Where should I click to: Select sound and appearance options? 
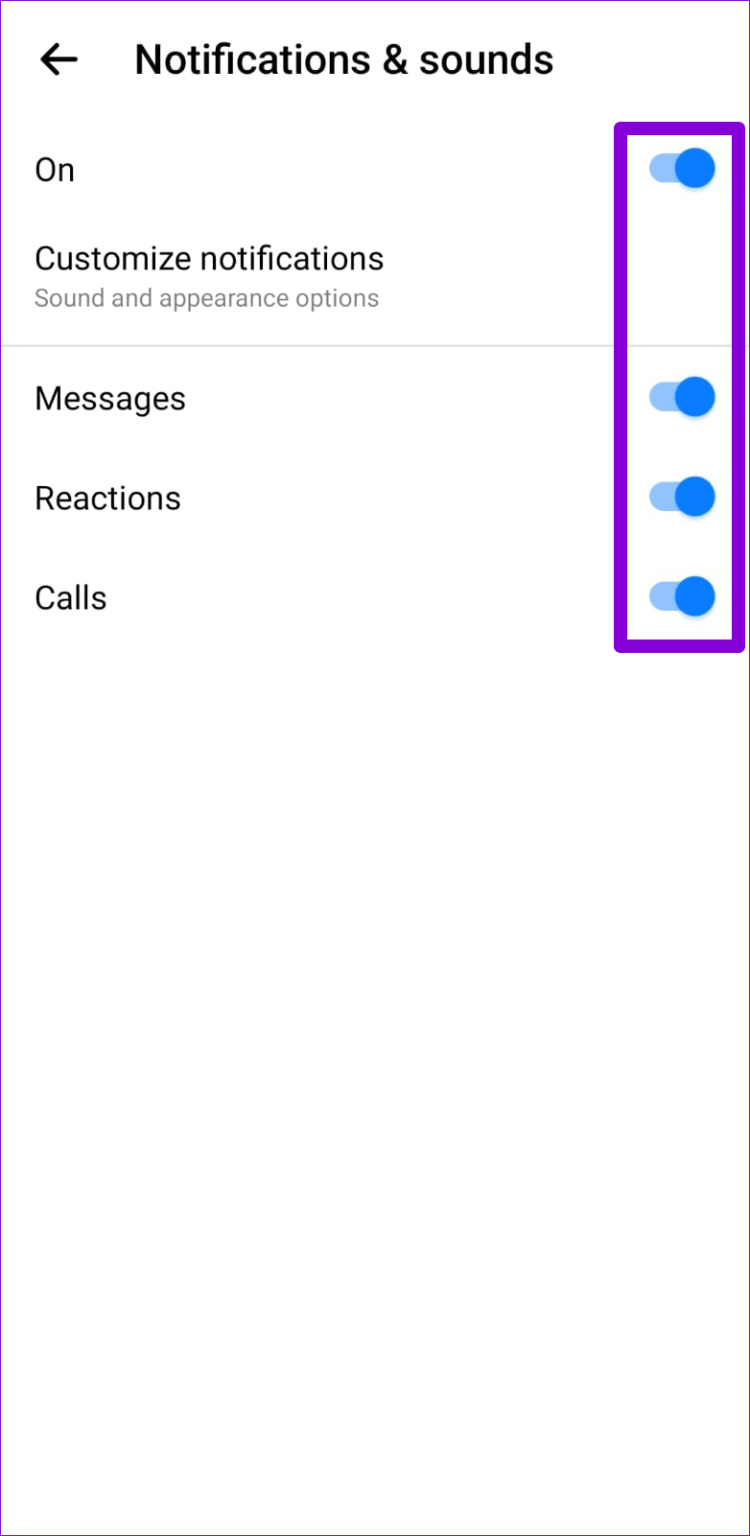click(x=207, y=298)
